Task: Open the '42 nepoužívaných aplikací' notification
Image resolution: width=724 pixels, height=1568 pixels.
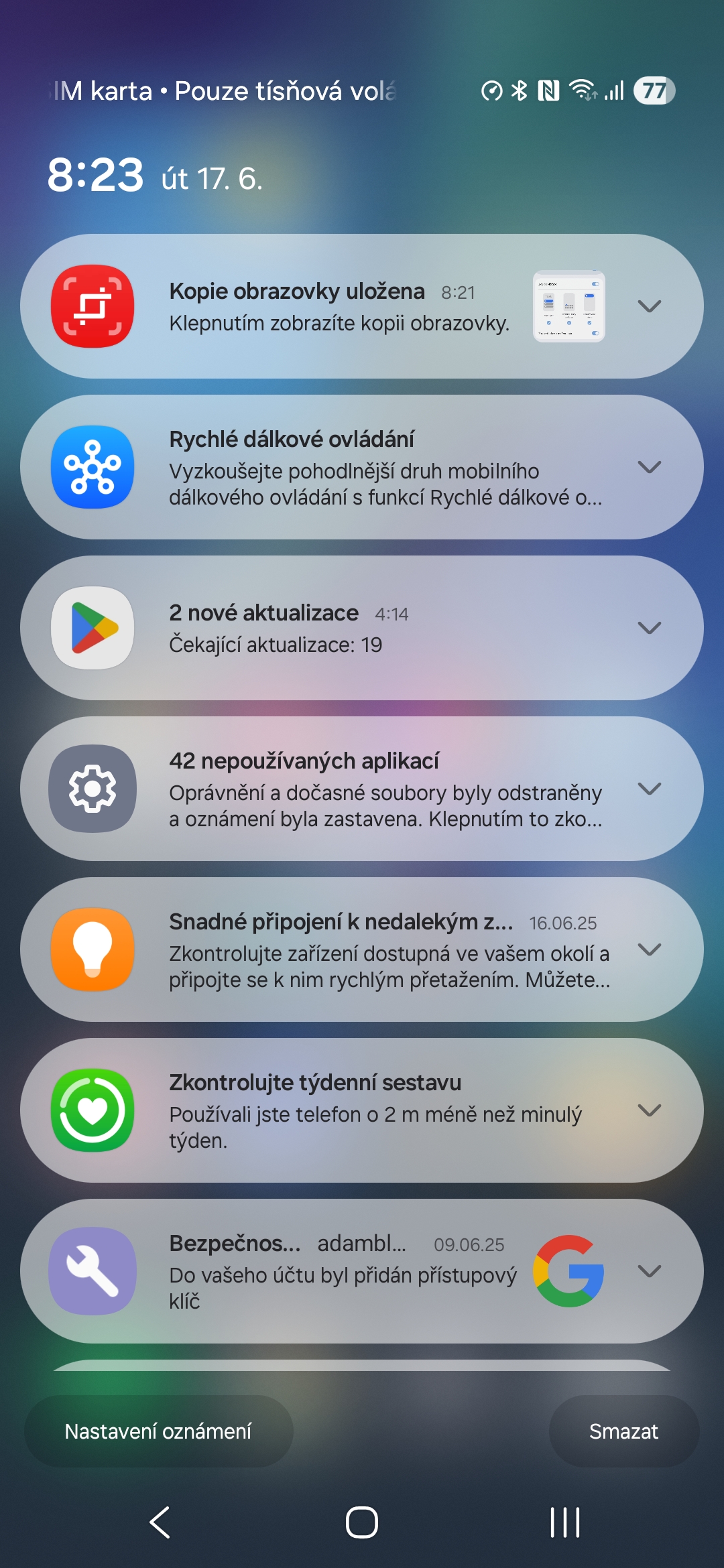Action: tap(362, 789)
